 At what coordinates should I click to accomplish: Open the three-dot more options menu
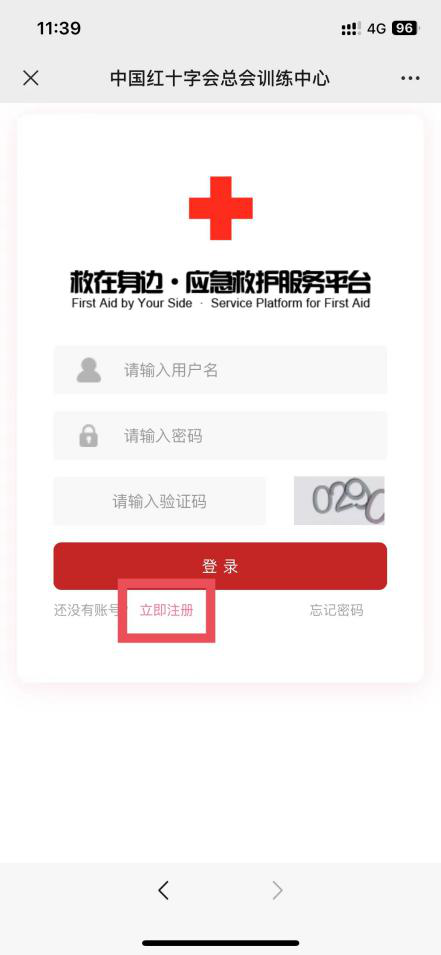point(410,79)
